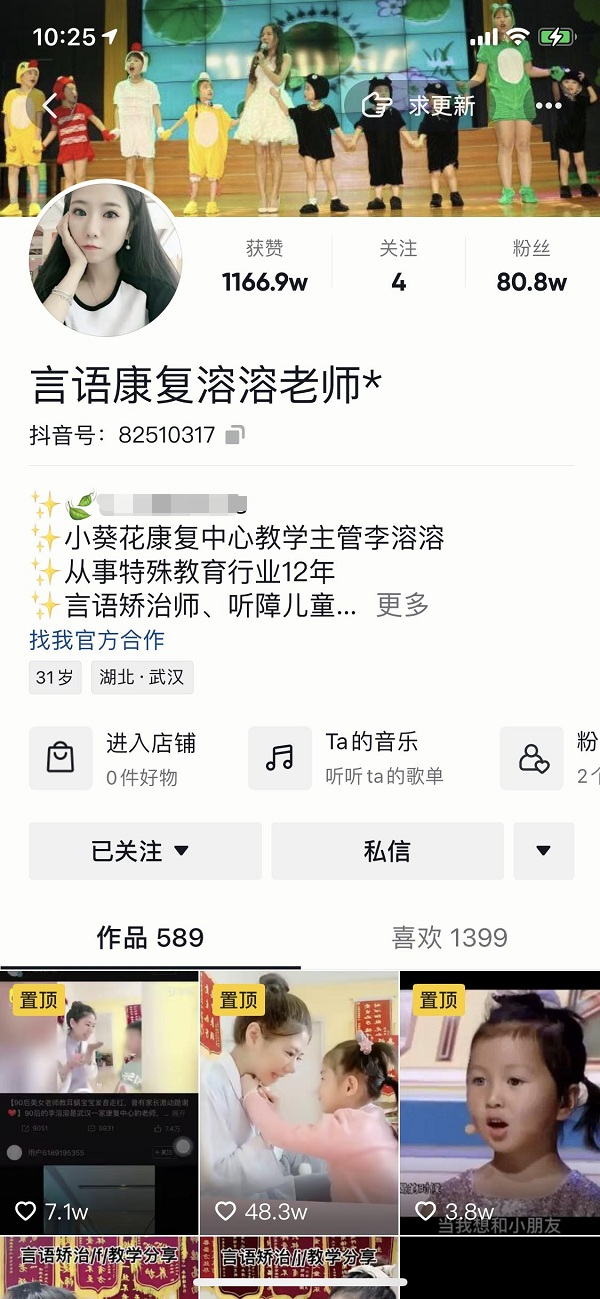
Task: Tap the 求更新 button
Action: (419, 105)
